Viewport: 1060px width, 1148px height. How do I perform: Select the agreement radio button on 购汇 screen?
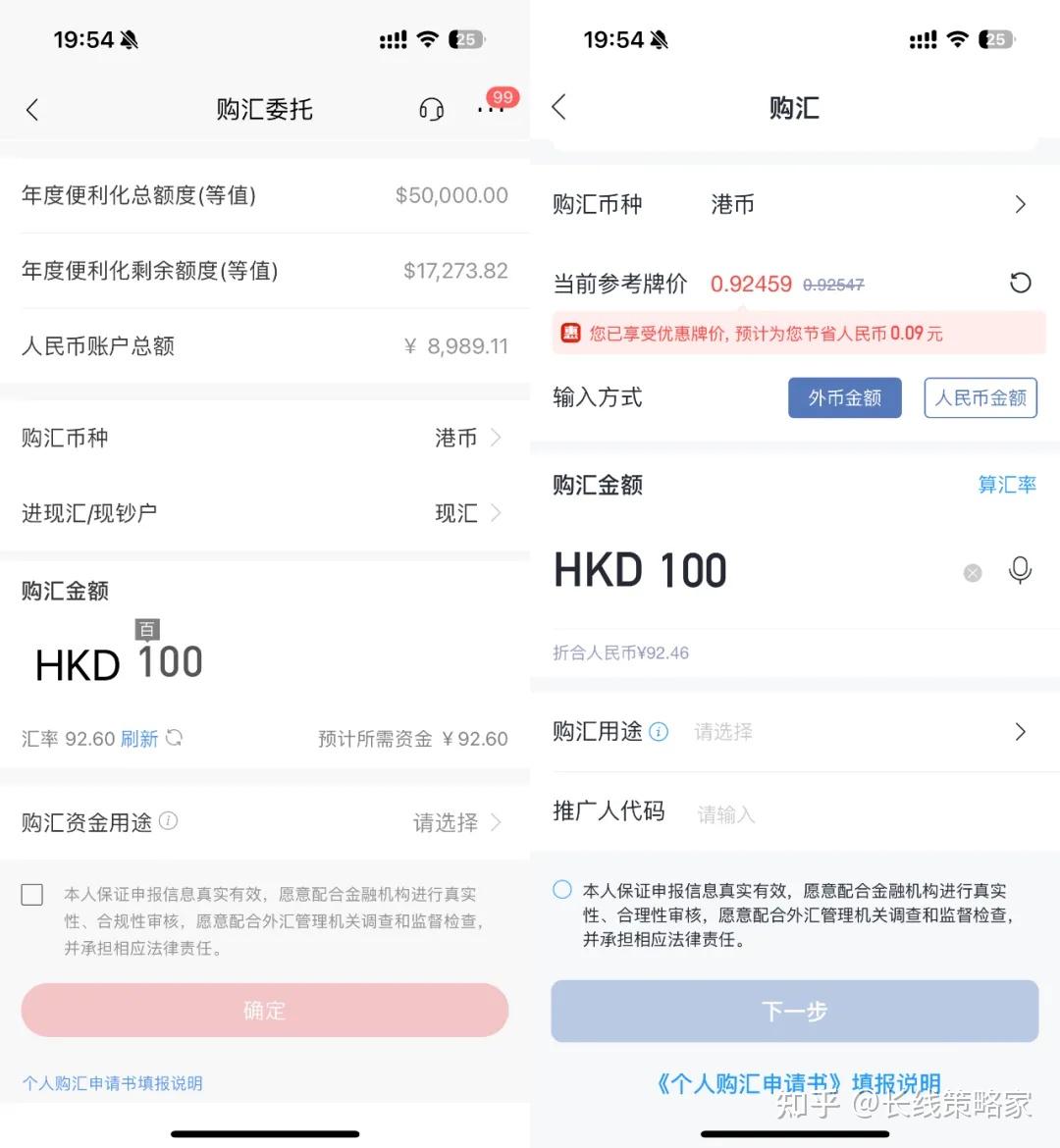coord(561,889)
